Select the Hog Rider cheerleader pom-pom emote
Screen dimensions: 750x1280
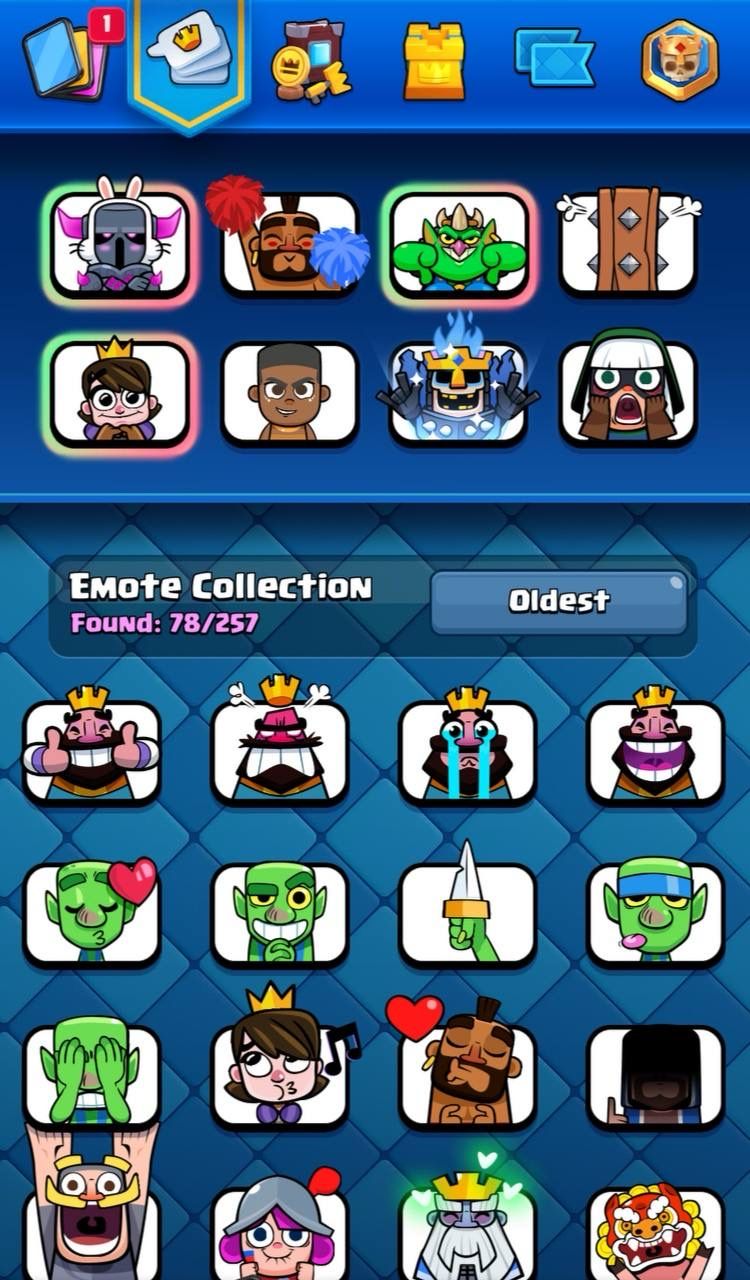[289, 243]
